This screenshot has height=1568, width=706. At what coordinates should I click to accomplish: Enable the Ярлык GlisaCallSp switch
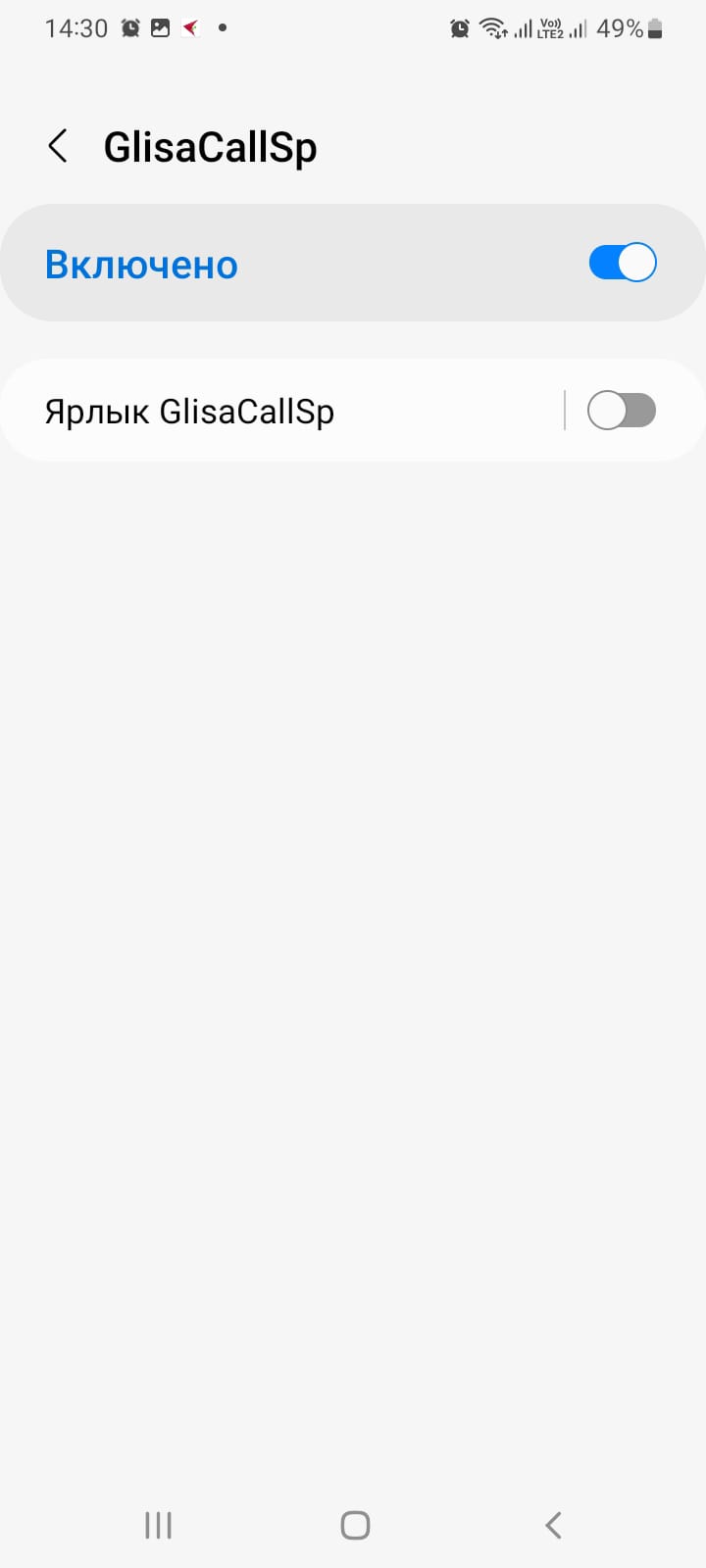point(622,411)
